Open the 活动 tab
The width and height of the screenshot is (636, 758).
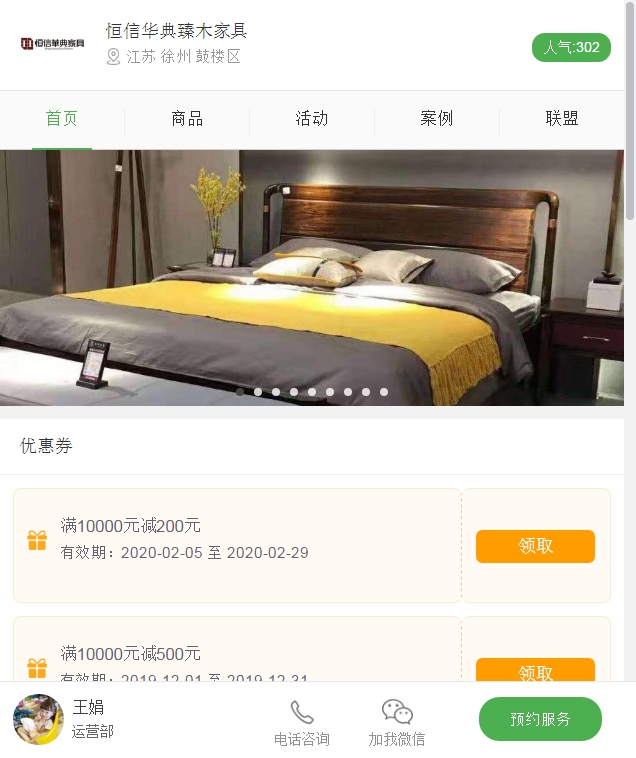312,119
